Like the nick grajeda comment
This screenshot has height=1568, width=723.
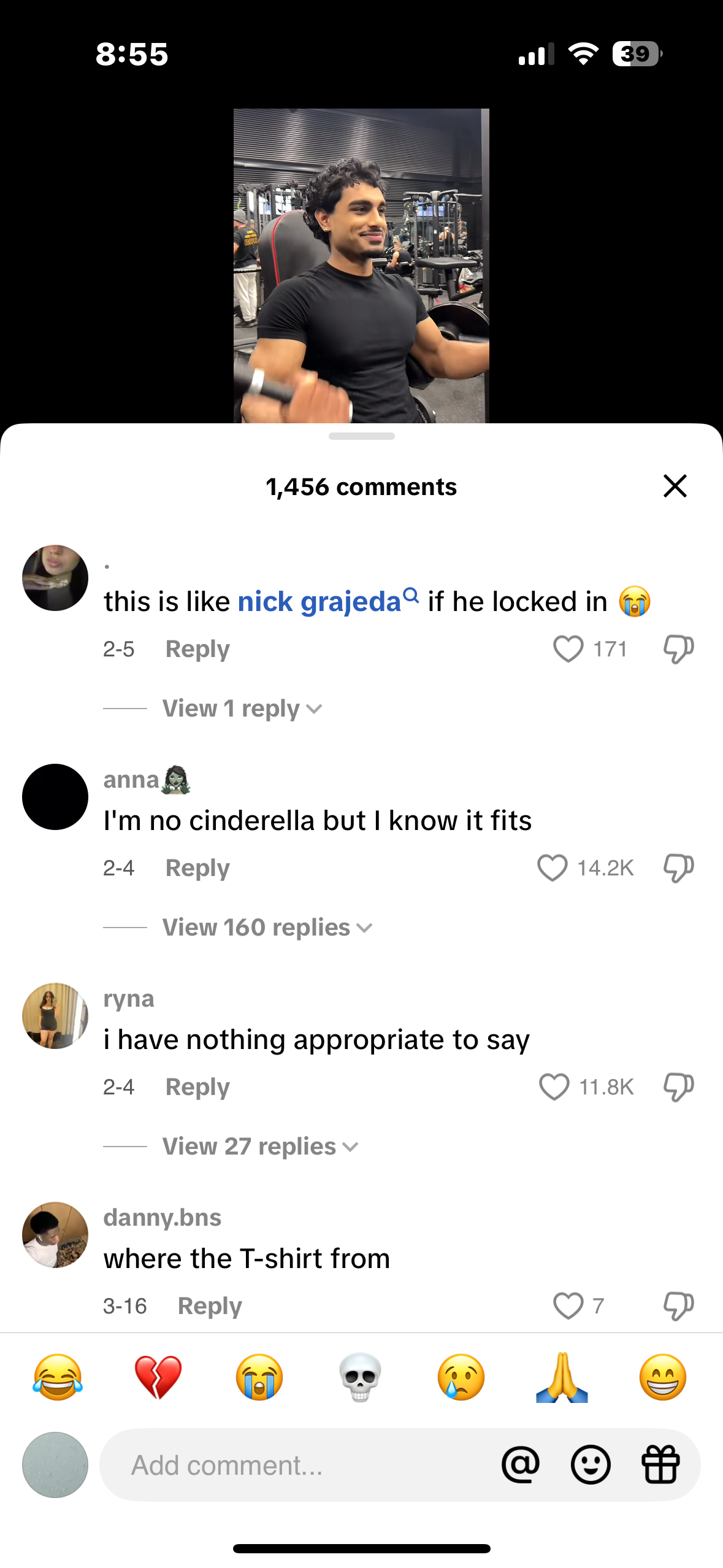pyautogui.click(x=568, y=649)
